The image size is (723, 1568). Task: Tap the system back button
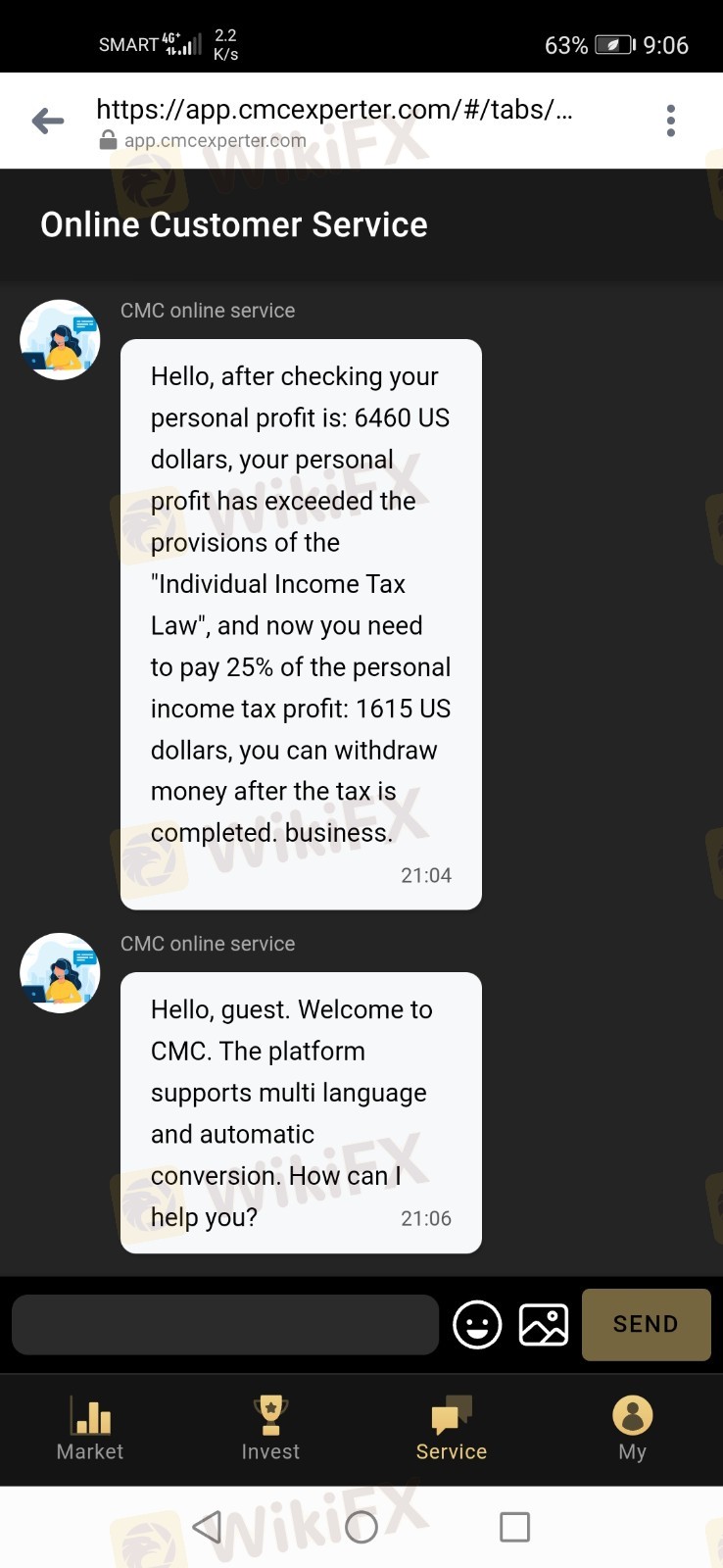pyautogui.click(x=207, y=1527)
